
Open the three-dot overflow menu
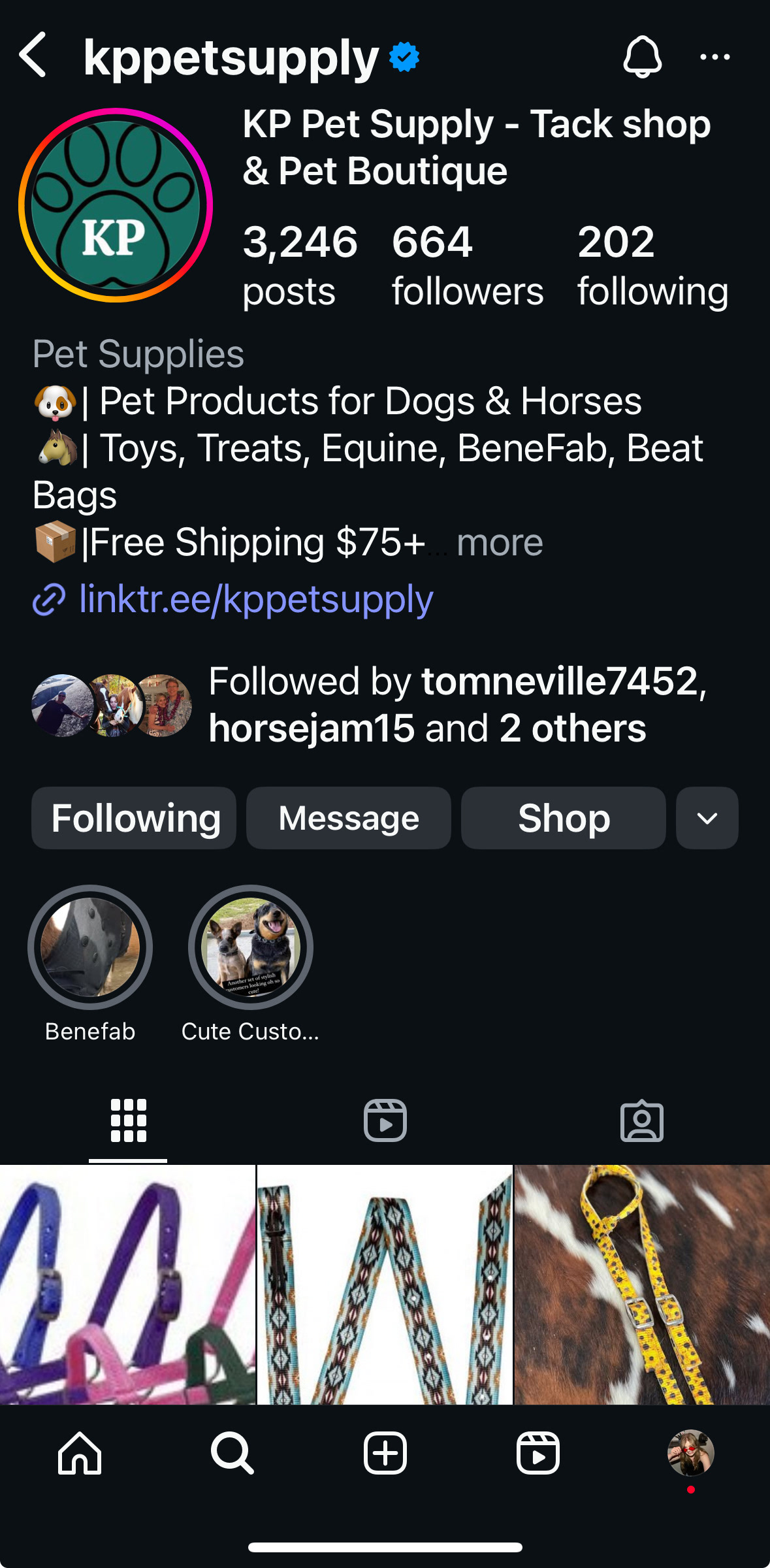[714, 57]
